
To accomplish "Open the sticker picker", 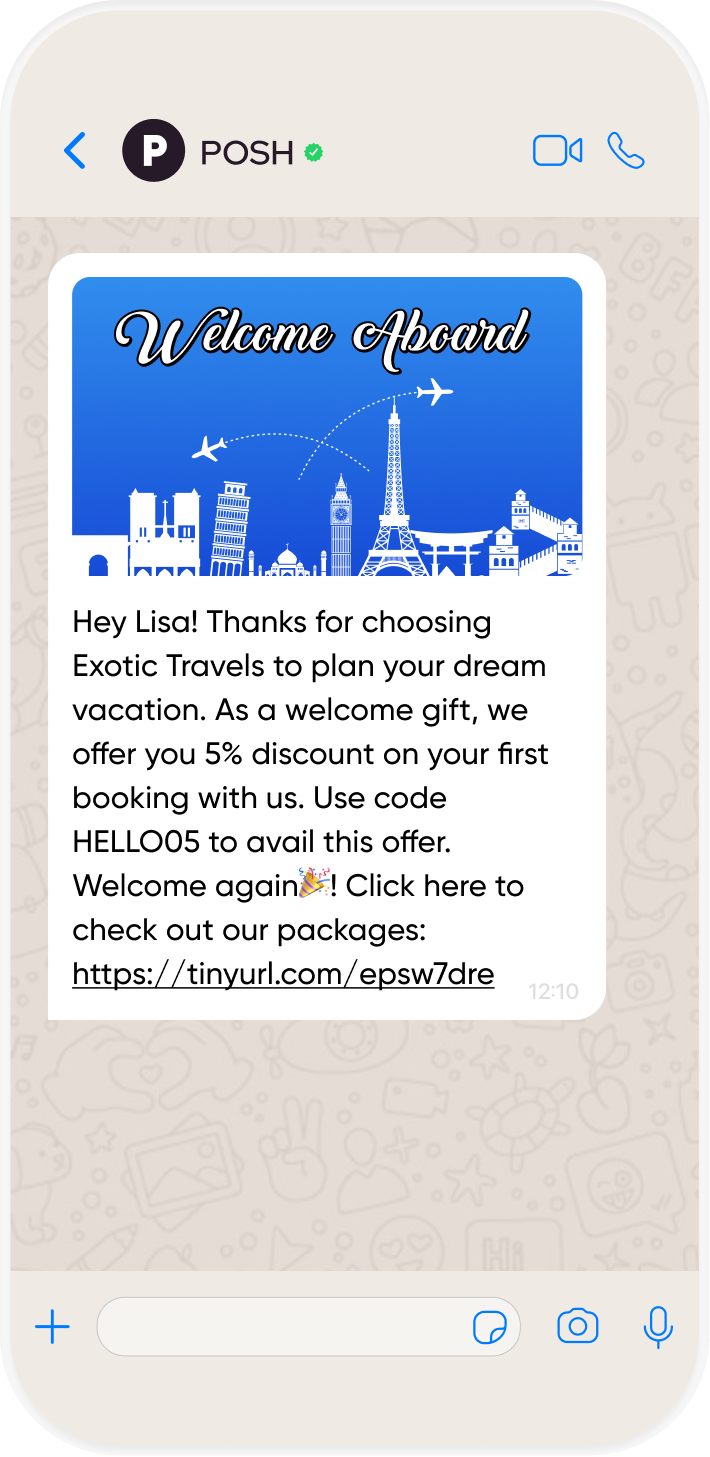I will (490, 1328).
